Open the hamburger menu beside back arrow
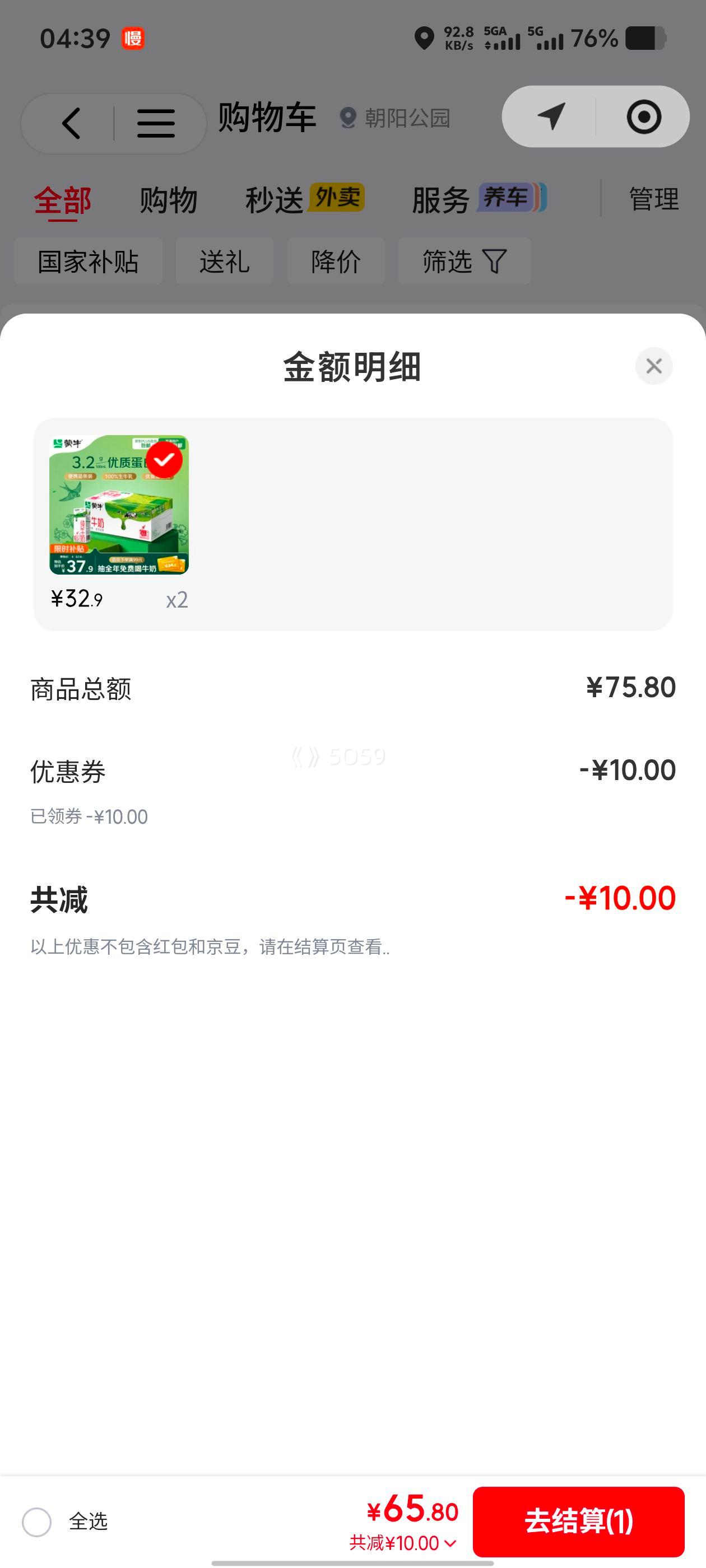The height and width of the screenshot is (1568, 706). 157,121
